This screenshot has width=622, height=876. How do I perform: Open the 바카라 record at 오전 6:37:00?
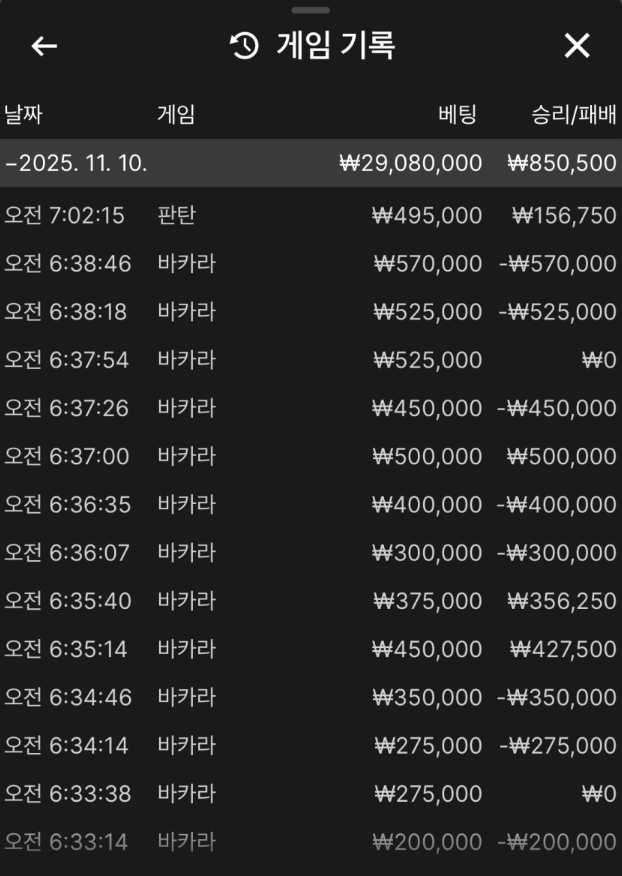pos(310,457)
